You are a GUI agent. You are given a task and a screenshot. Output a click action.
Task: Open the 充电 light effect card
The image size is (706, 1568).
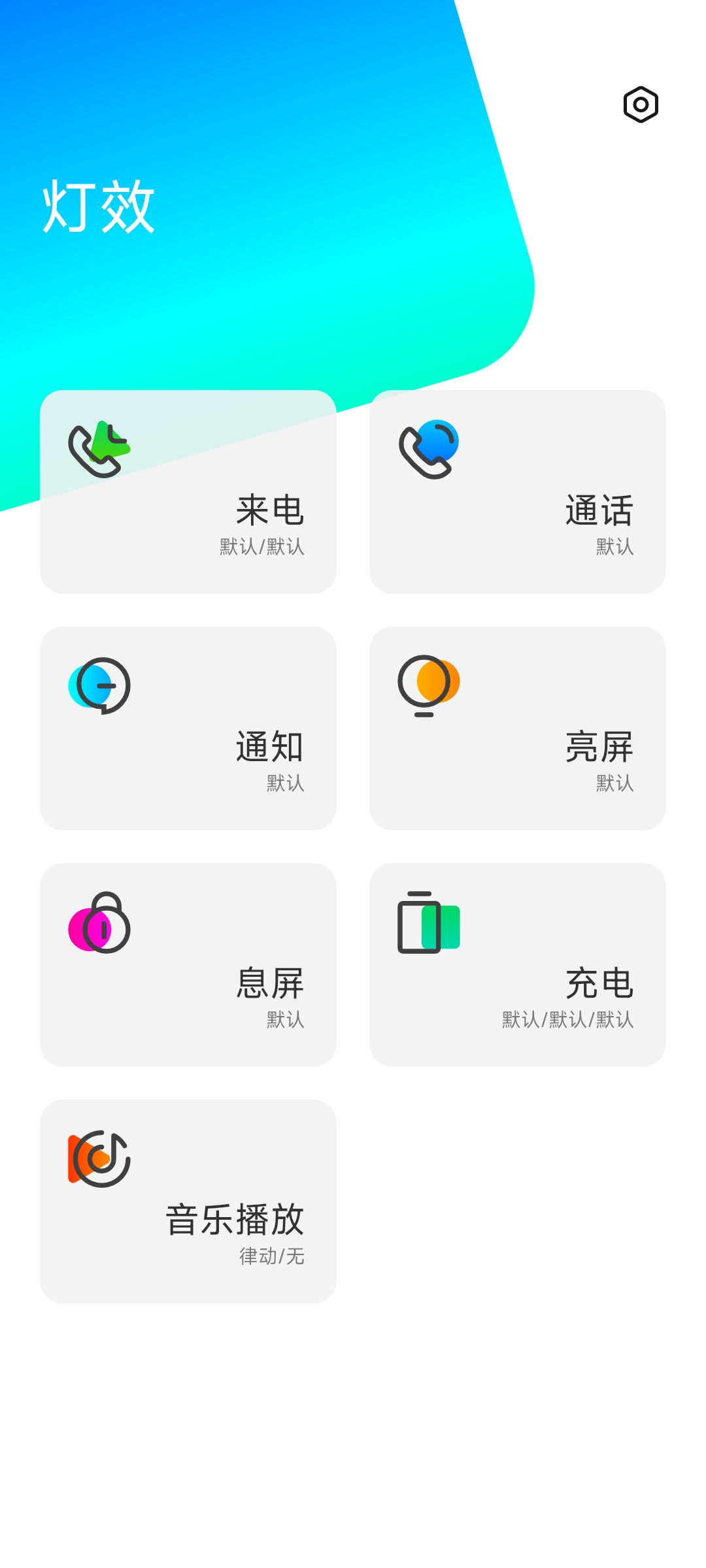(x=518, y=965)
